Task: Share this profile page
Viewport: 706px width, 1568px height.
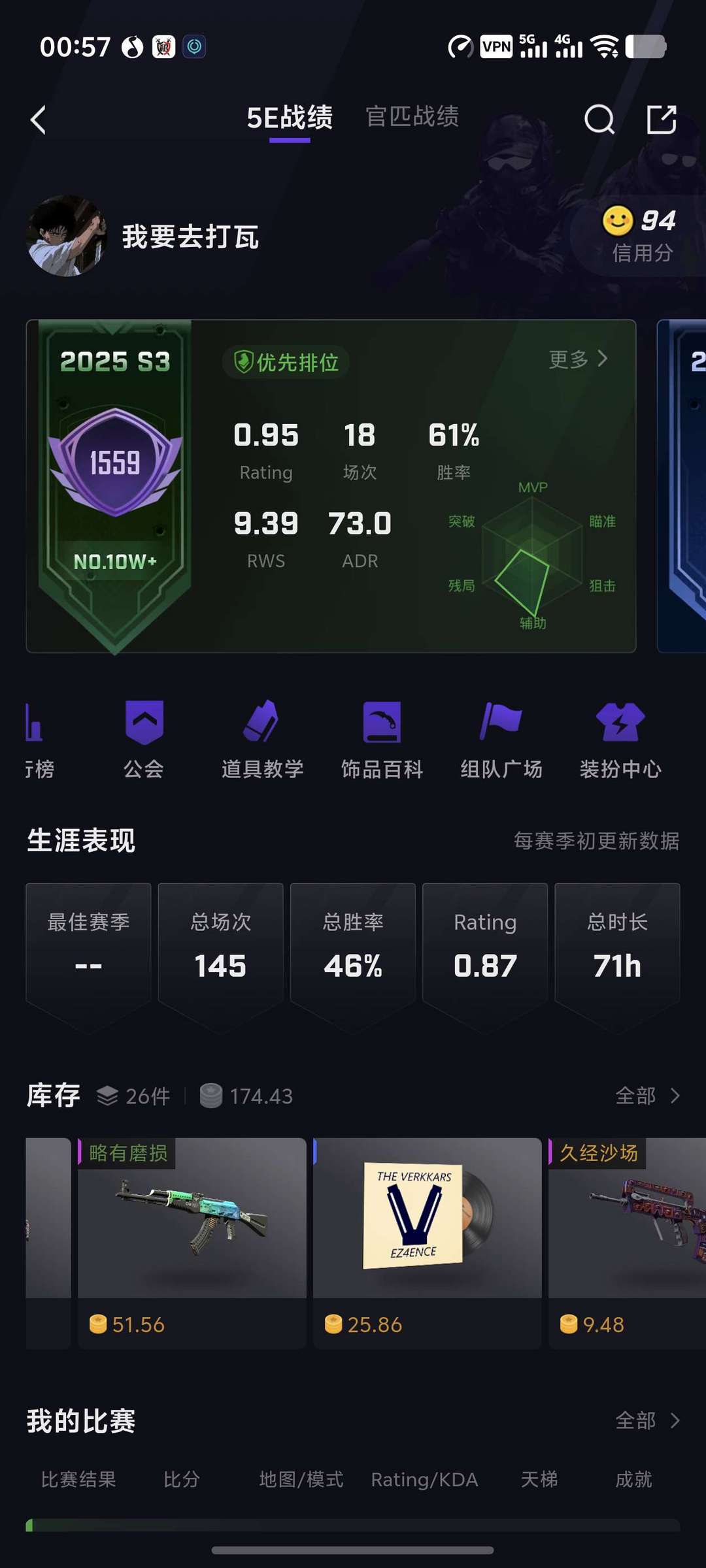Action: pos(662,120)
